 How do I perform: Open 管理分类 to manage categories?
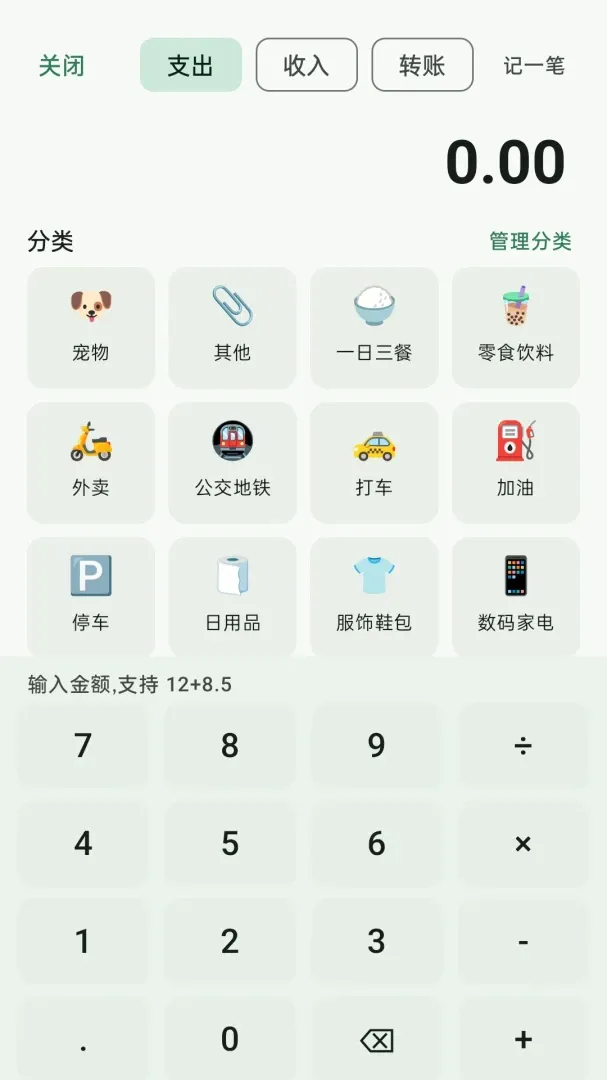tap(531, 241)
